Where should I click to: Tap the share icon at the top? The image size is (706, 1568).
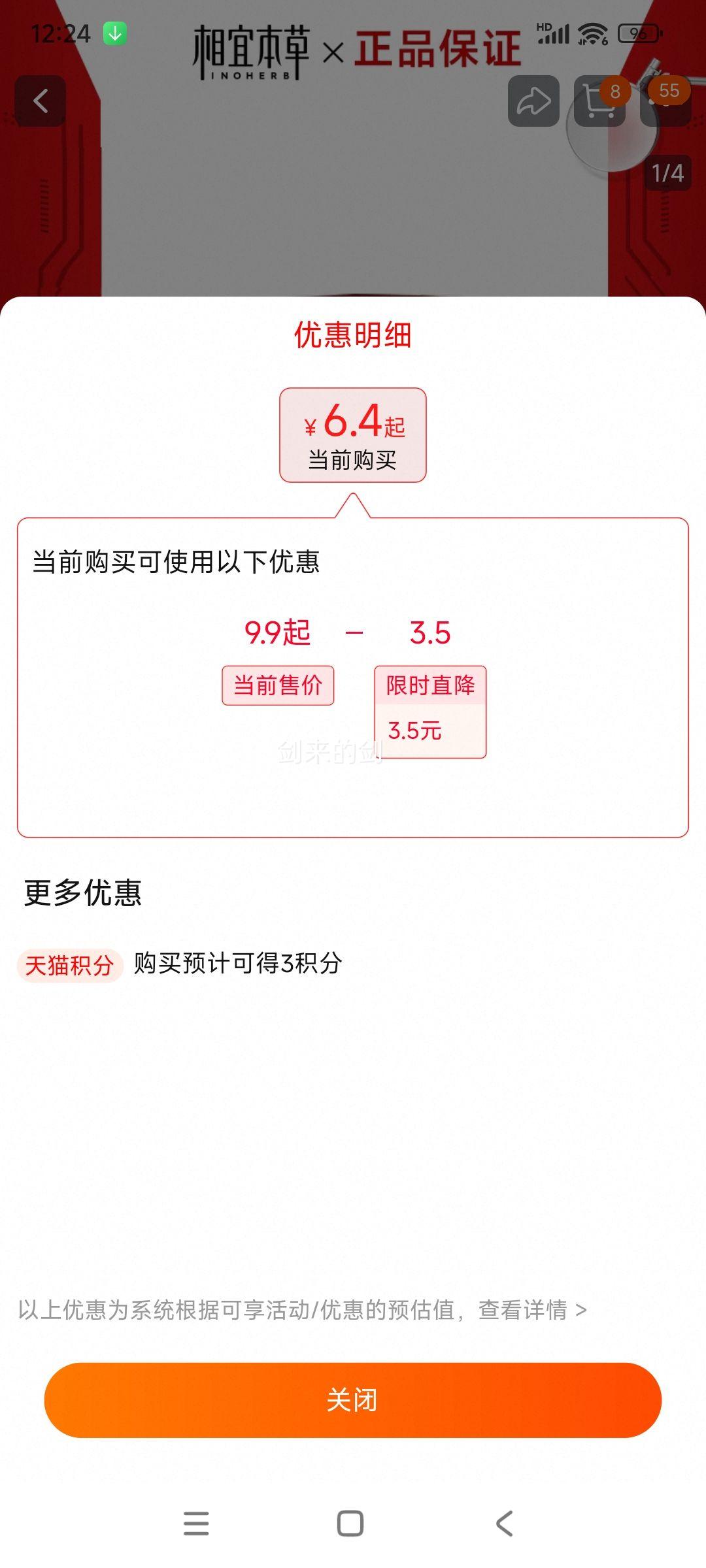pos(533,101)
